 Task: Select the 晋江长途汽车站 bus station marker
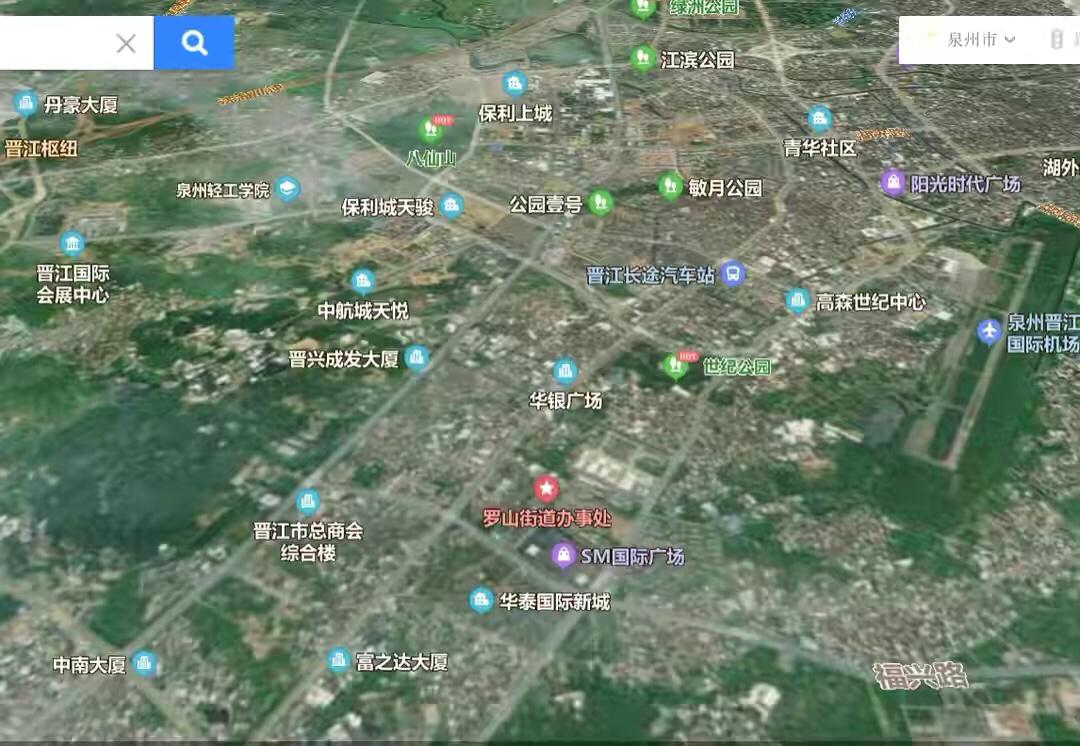tap(733, 274)
